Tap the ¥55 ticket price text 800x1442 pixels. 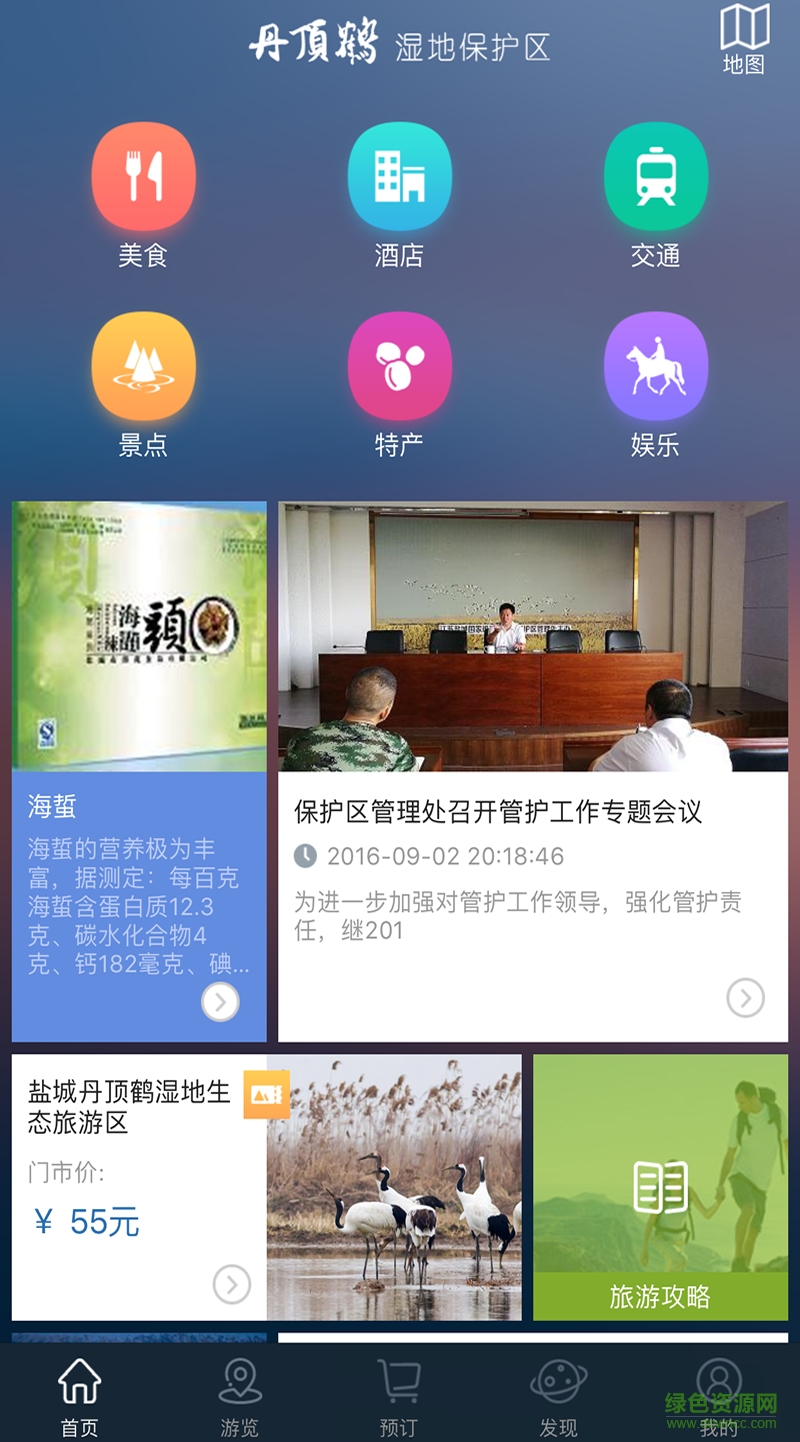86,1223
